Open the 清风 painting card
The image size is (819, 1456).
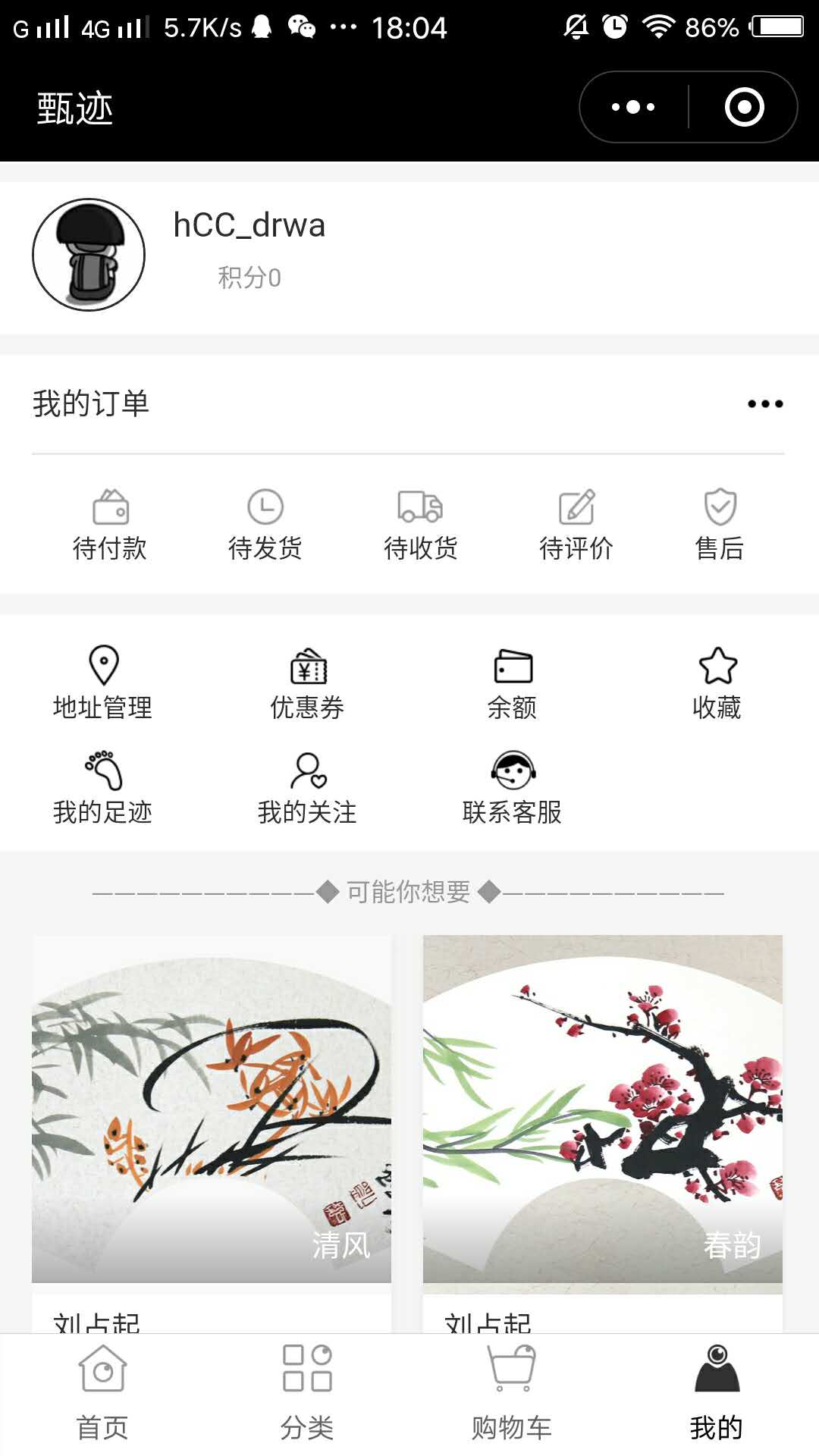coord(212,1134)
